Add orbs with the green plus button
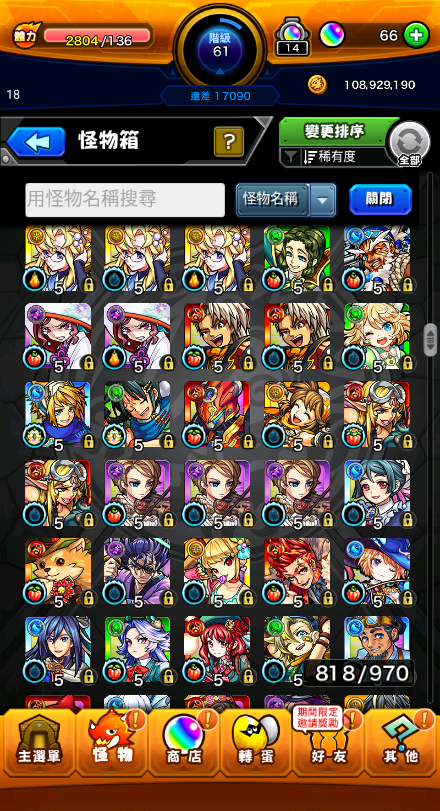Image resolution: width=440 pixels, height=811 pixels. (416, 36)
